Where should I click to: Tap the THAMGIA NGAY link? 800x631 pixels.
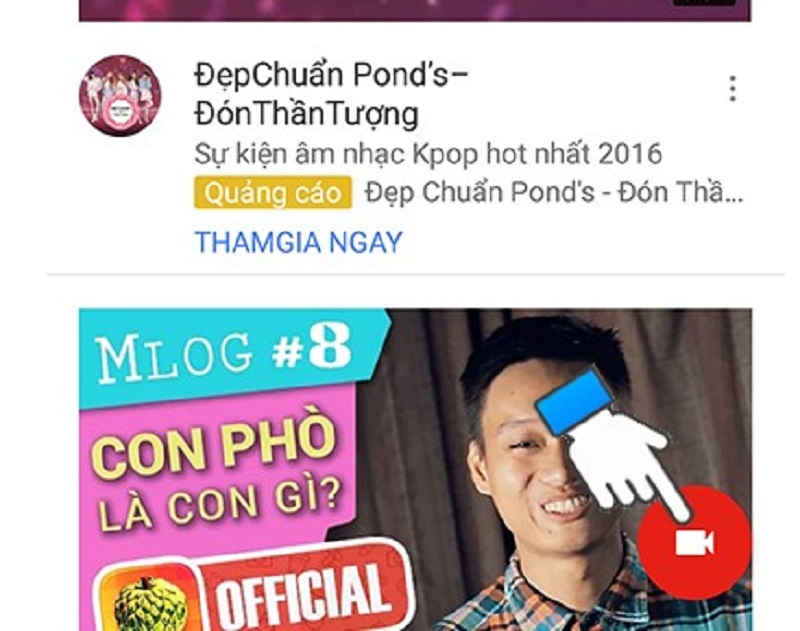[298, 242]
